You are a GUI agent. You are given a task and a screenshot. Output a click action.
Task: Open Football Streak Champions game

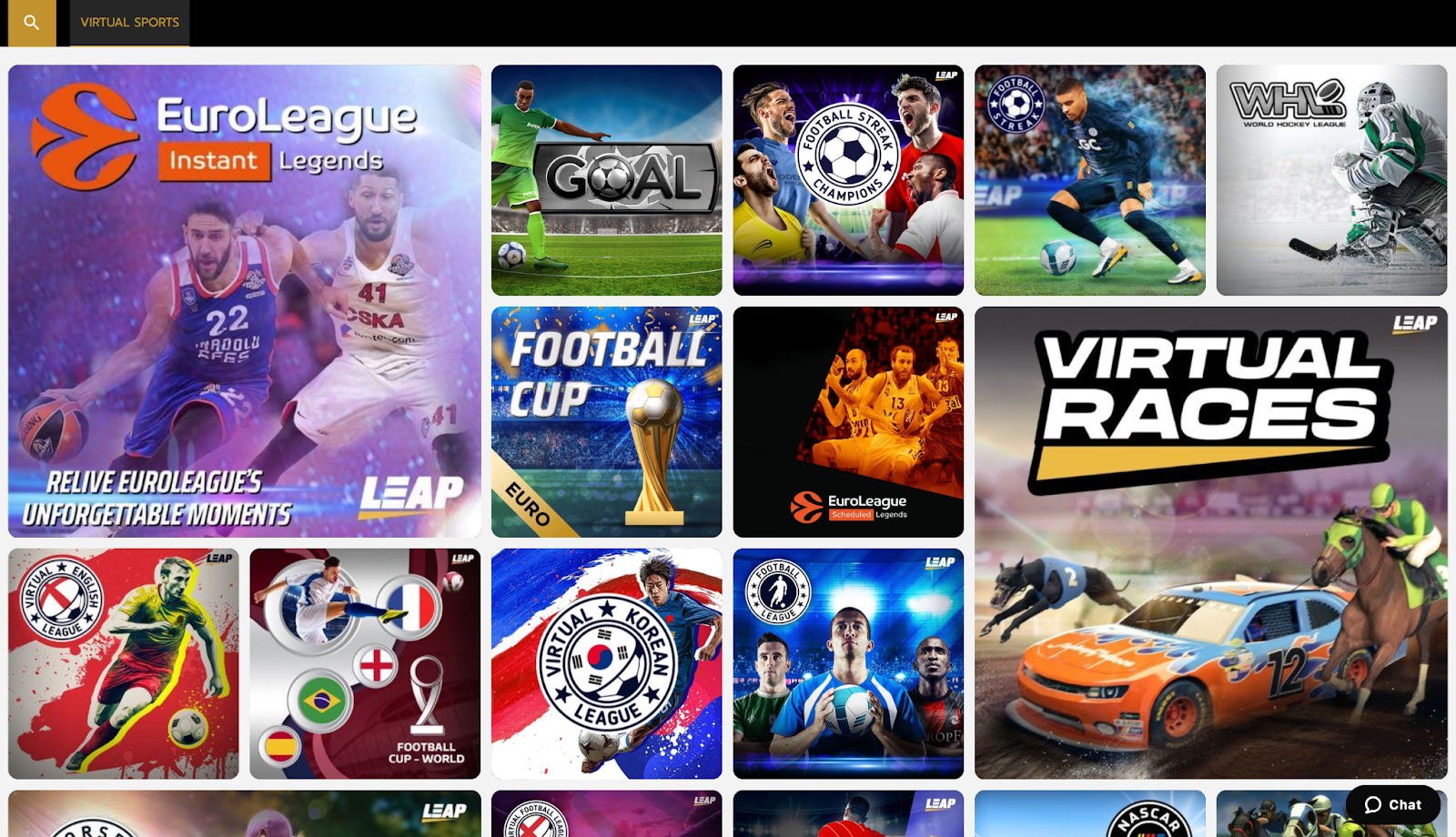tap(847, 179)
